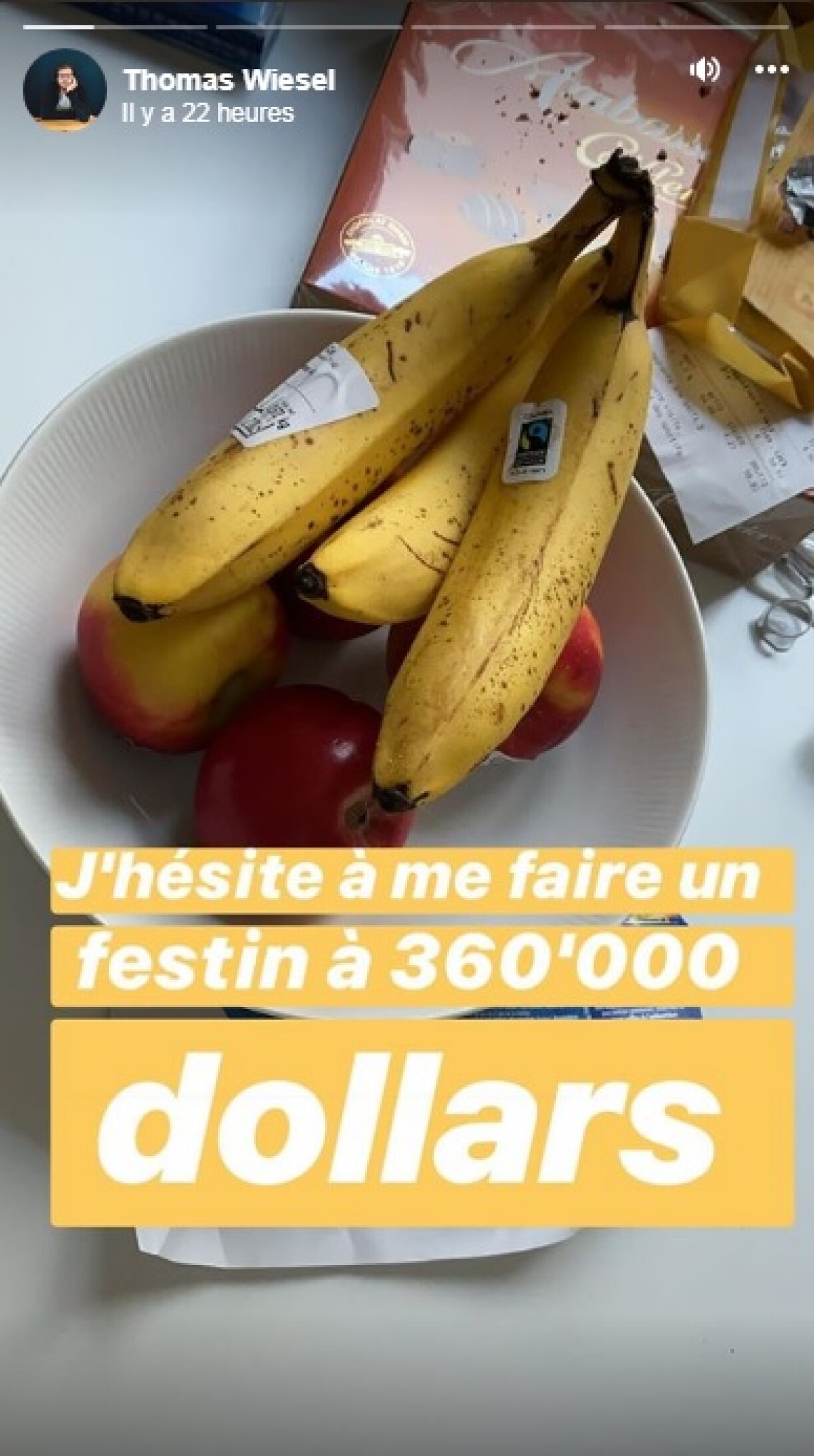The height and width of the screenshot is (1456, 814).
Task: Tap the Thomas Wiesel username
Action: (229, 80)
